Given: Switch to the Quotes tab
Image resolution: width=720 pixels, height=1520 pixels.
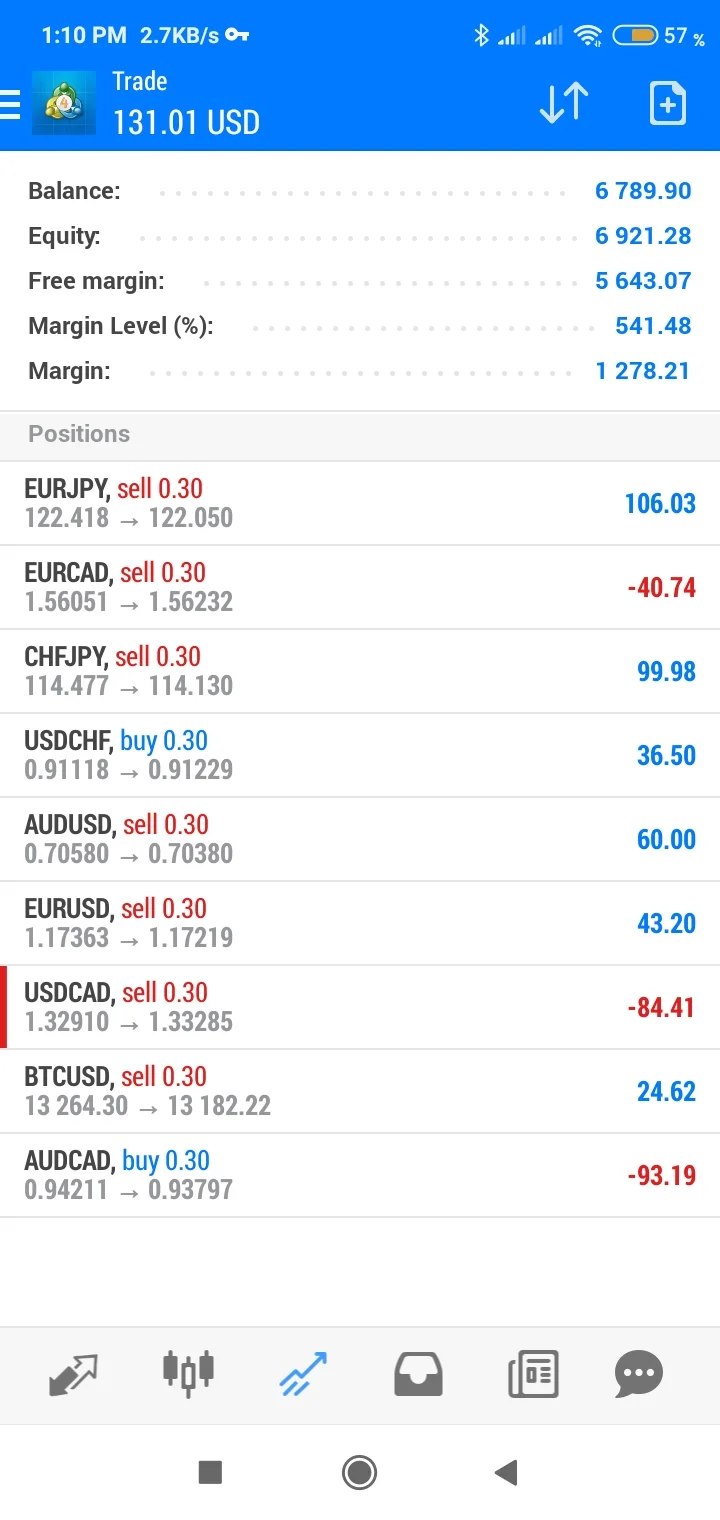Looking at the screenshot, I should (x=74, y=1374).
